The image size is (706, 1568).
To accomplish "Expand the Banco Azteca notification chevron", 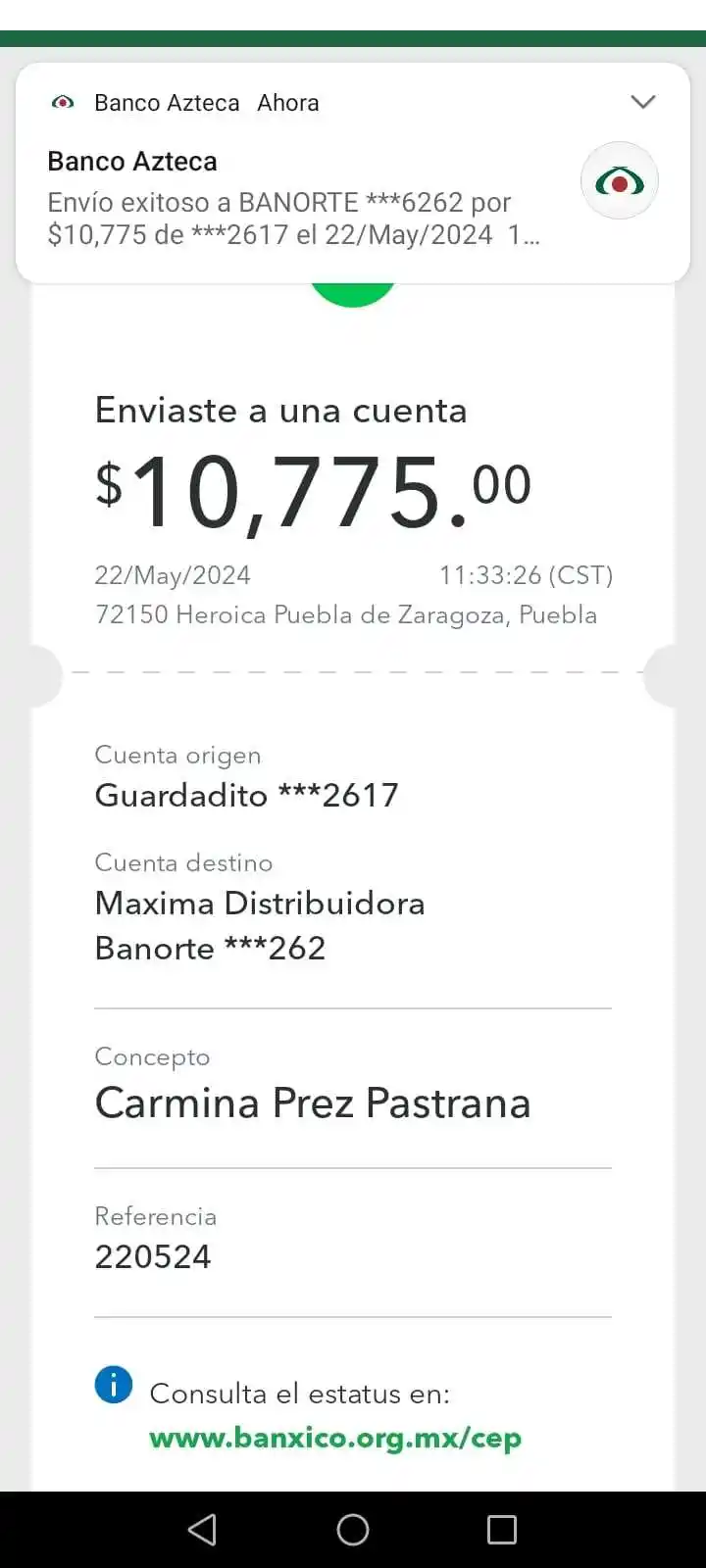I will pyautogui.click(x=643, y=102).
